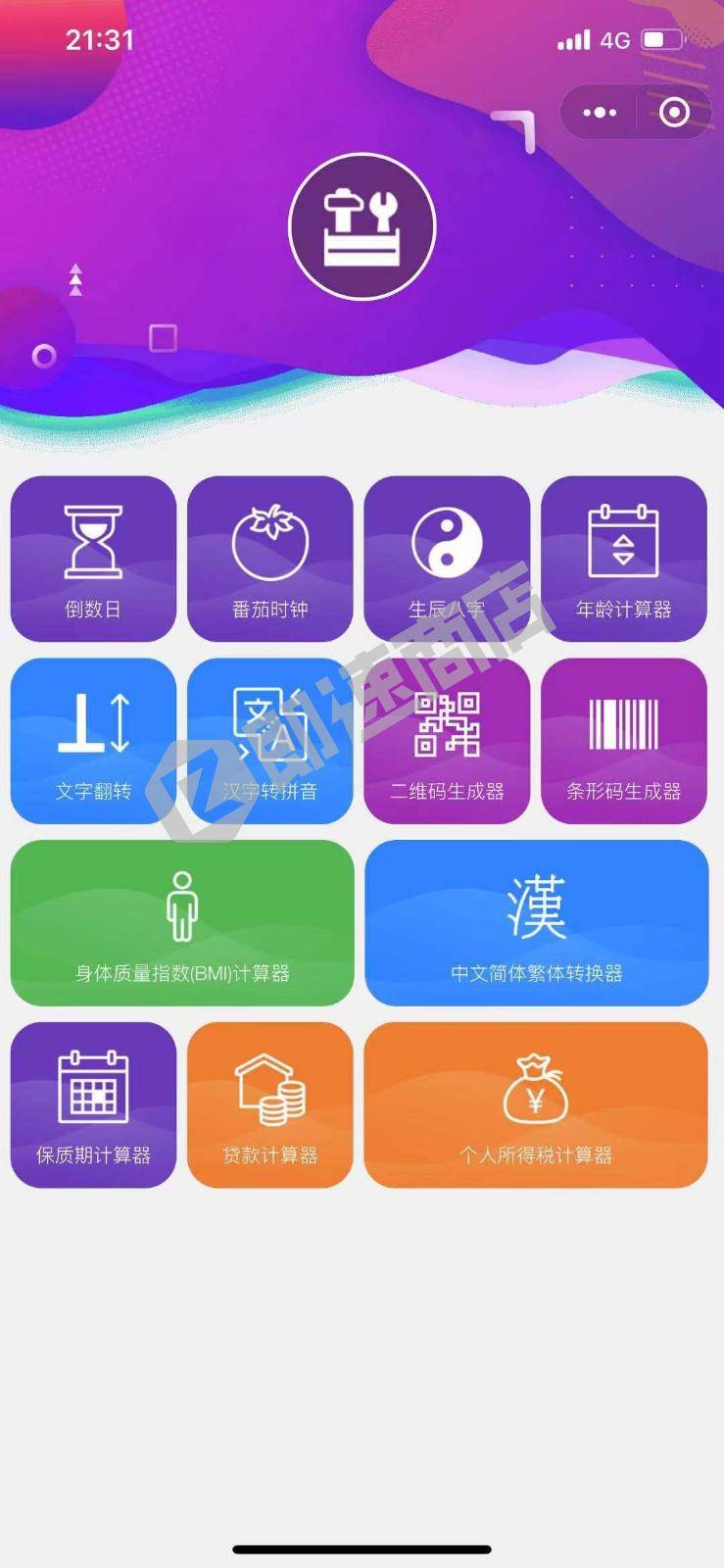Open the 保质期计算器 tool
The image size is (724, 1568).
(x=93, y=1104)
